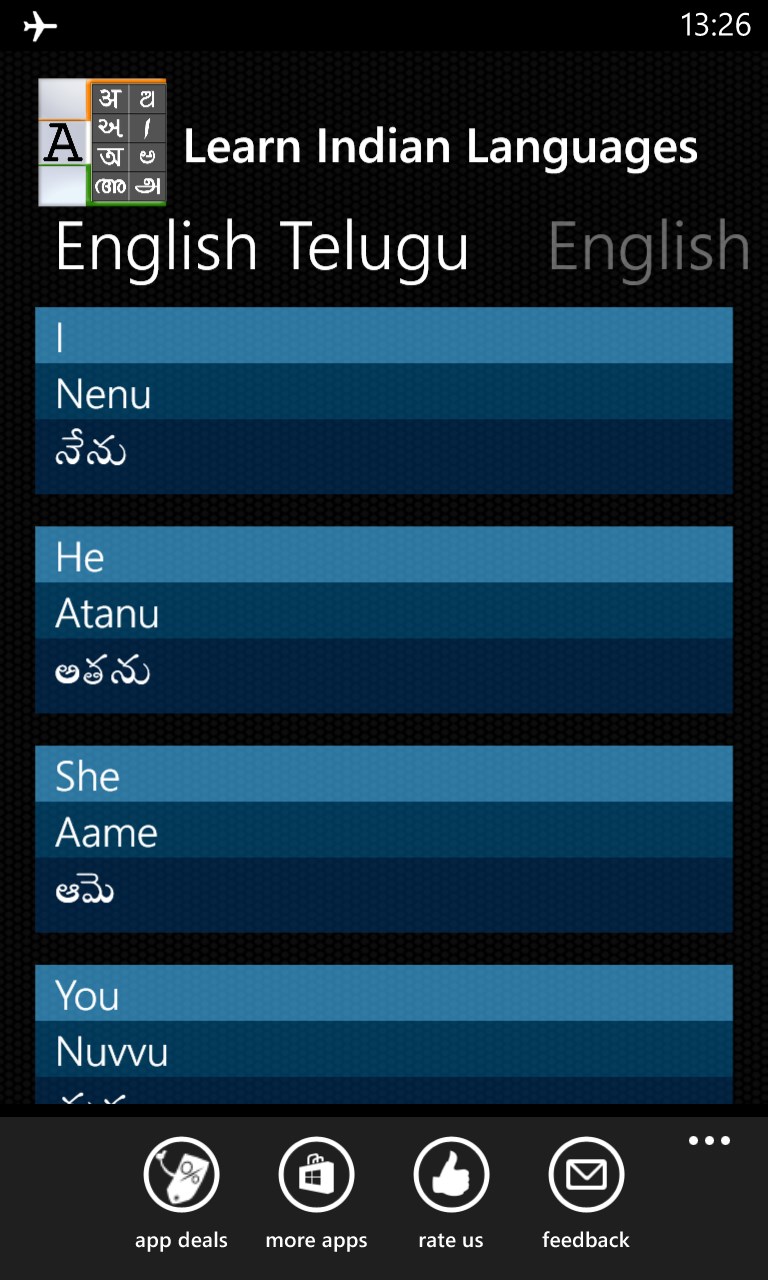768x1280 pixels.
Task: Open more apps from the store
Action: pyautogui.click(x=316, y=1175)
